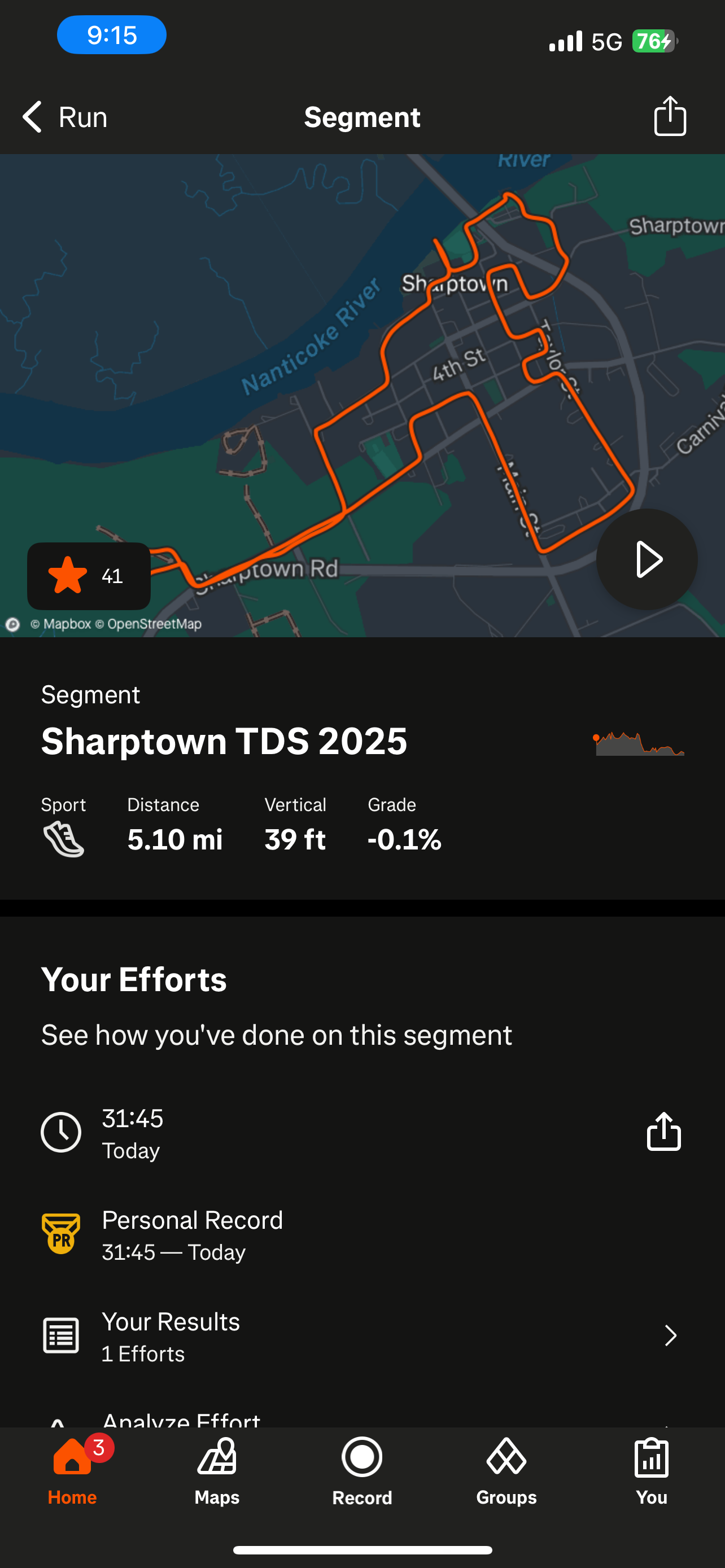Tap the star button with 41 count

(89, 576)
